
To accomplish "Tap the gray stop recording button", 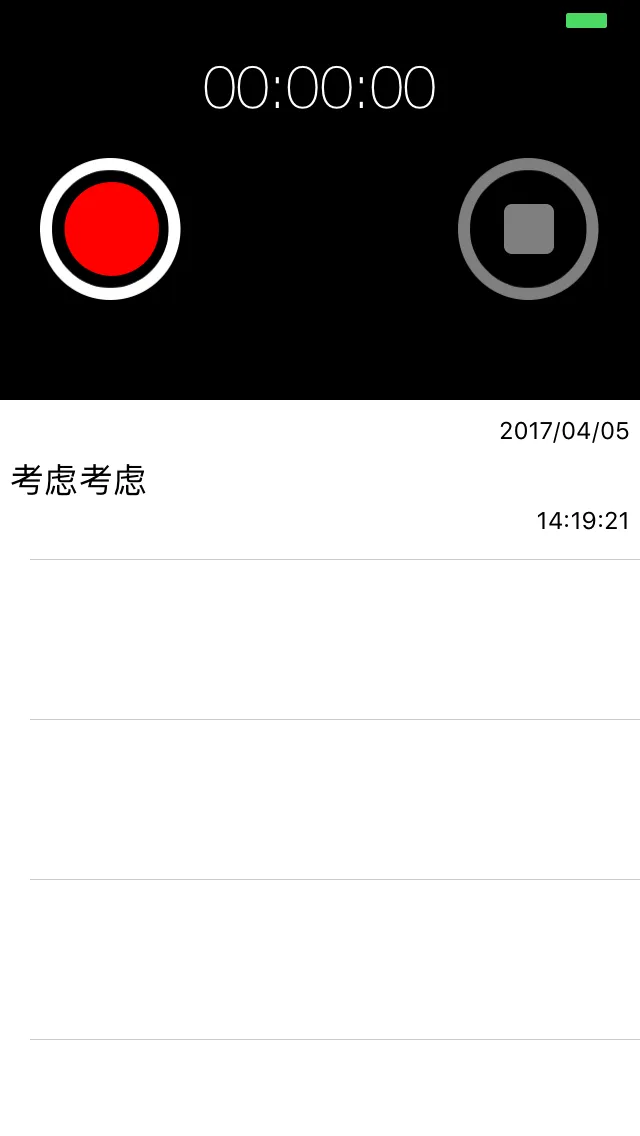I will tap(528, 229).
